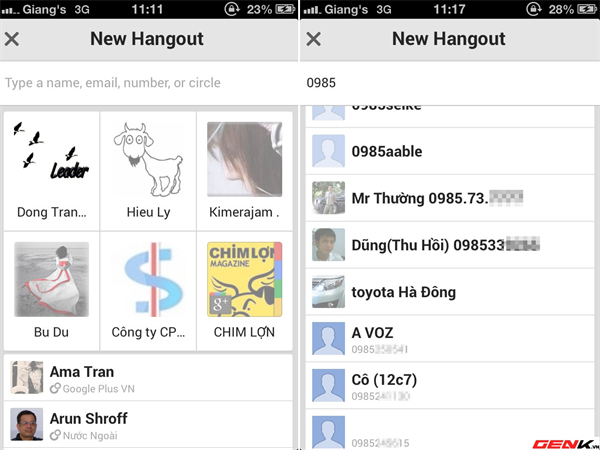Select the Cô (12c7) contact row
Image resolution: width=600 pixels, height=450 pixels.
(450, 386)
